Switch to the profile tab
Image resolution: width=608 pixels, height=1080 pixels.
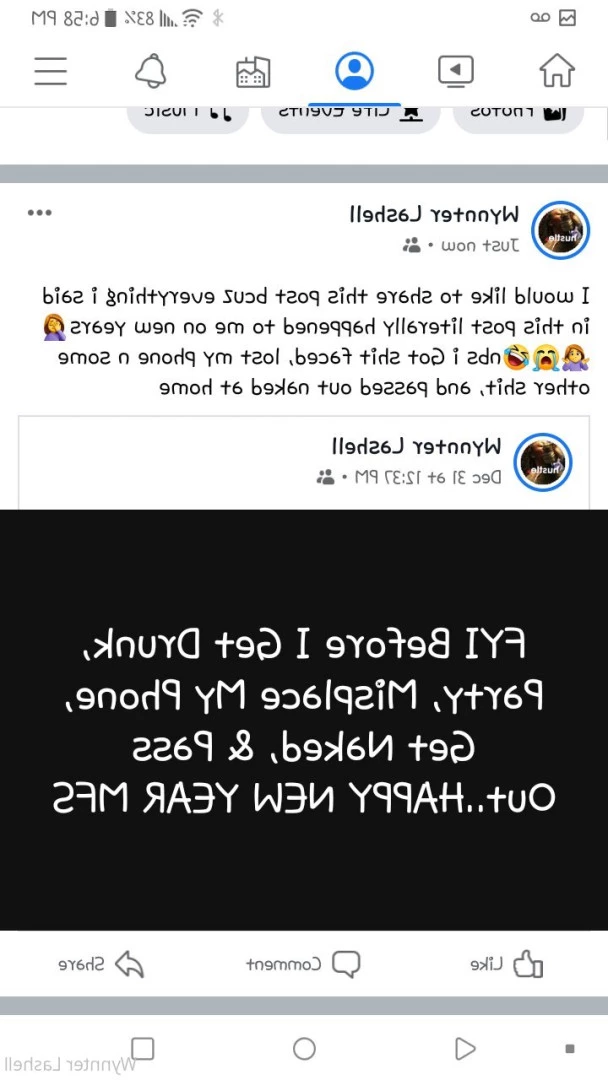tap(354, 71)
